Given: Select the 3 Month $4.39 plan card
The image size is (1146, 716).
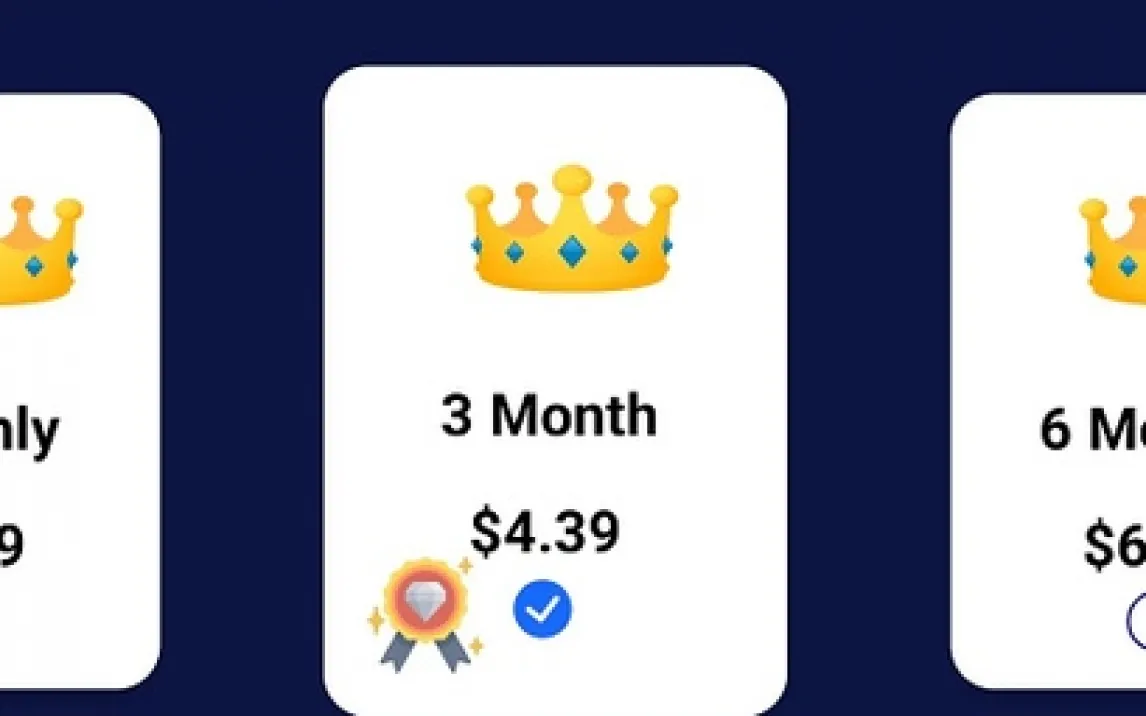Looking at the screenshot, I should click(x=554, y=390).
